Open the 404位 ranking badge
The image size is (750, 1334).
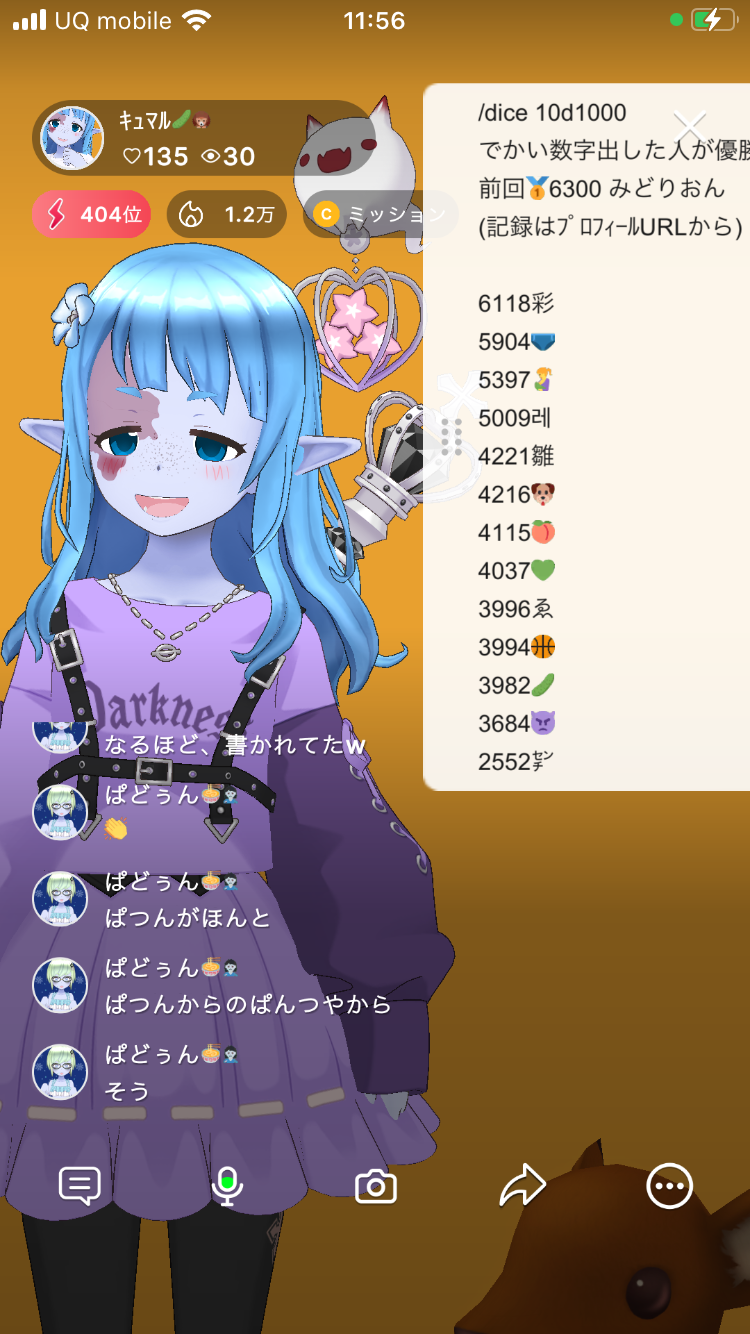(x=91, y=214)
